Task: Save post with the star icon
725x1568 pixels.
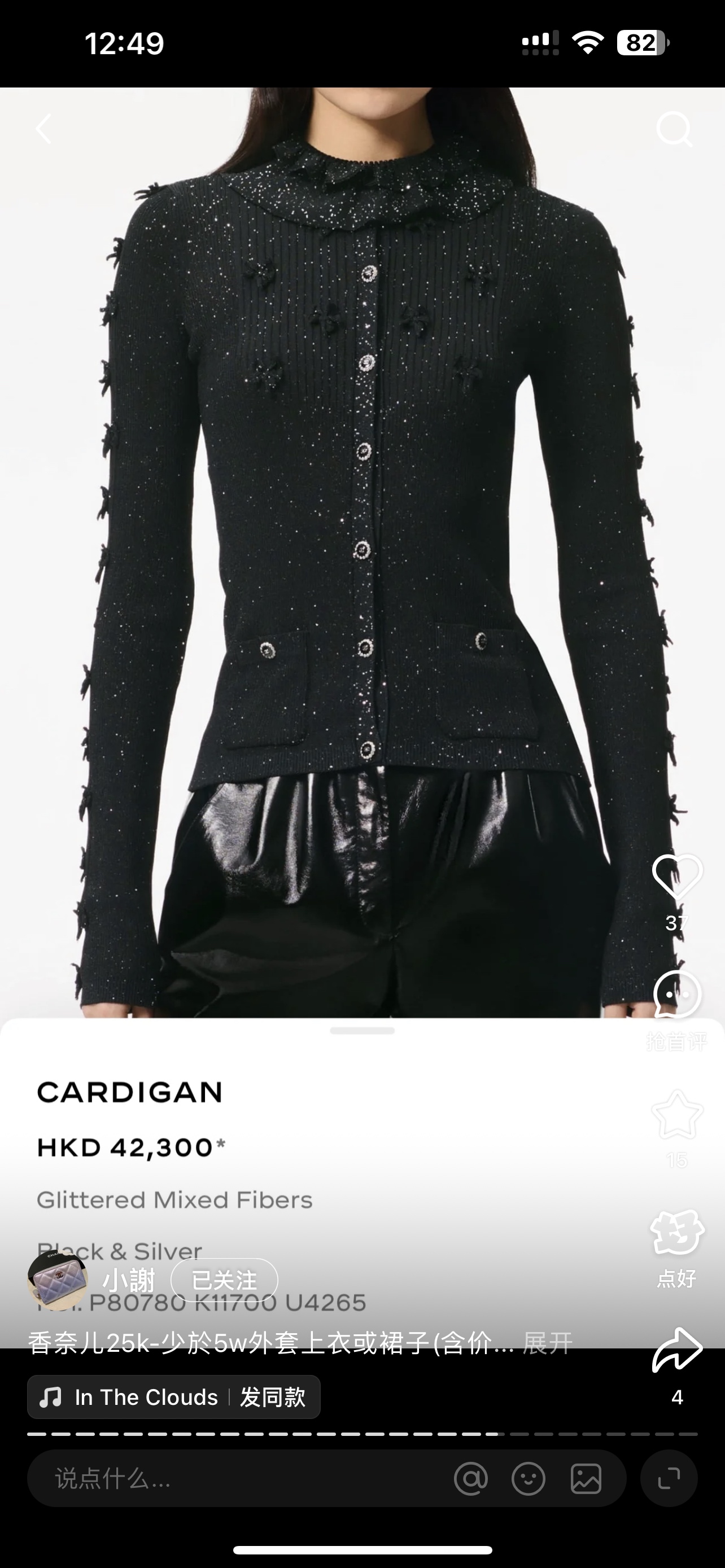Action: pos(677,1115)
